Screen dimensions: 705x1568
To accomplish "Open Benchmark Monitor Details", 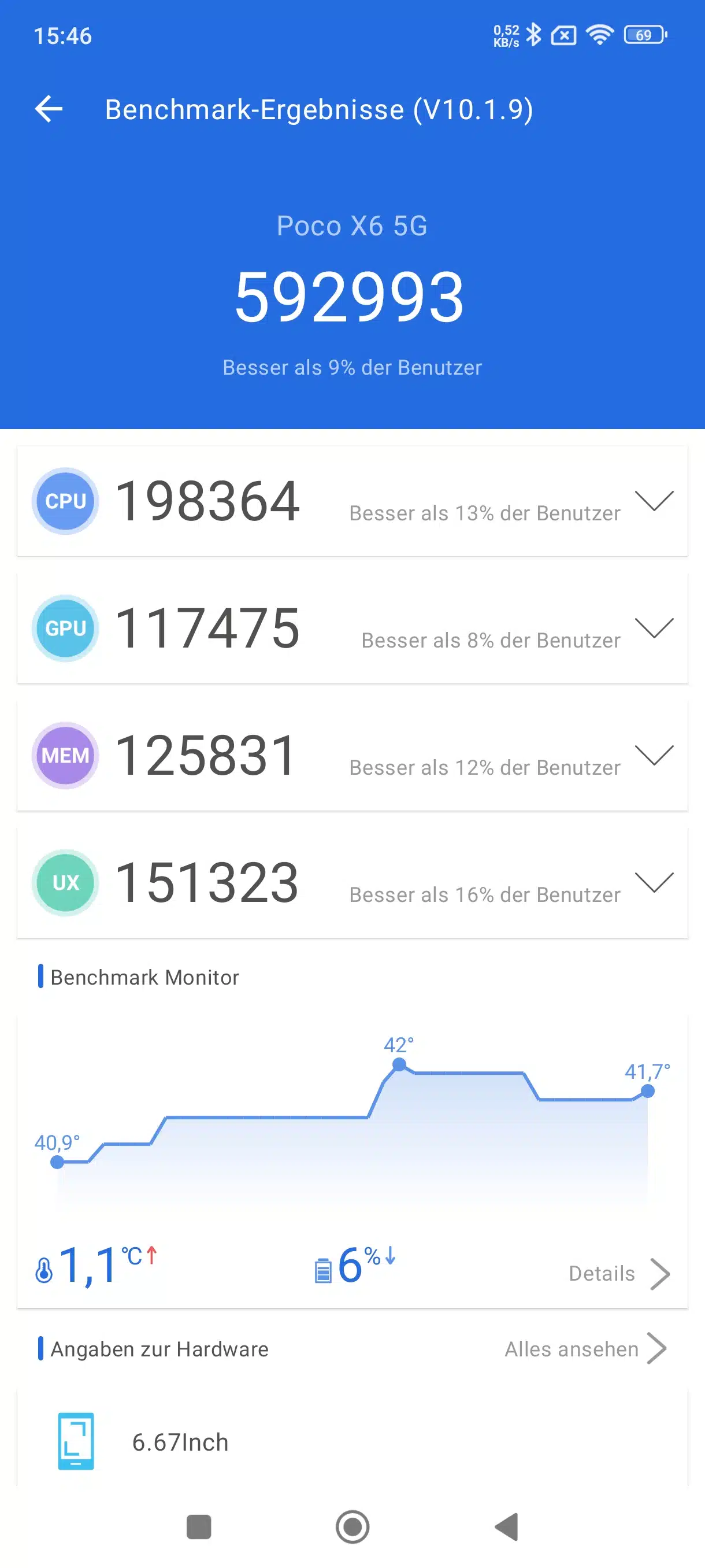I will tap(619, 1273).
